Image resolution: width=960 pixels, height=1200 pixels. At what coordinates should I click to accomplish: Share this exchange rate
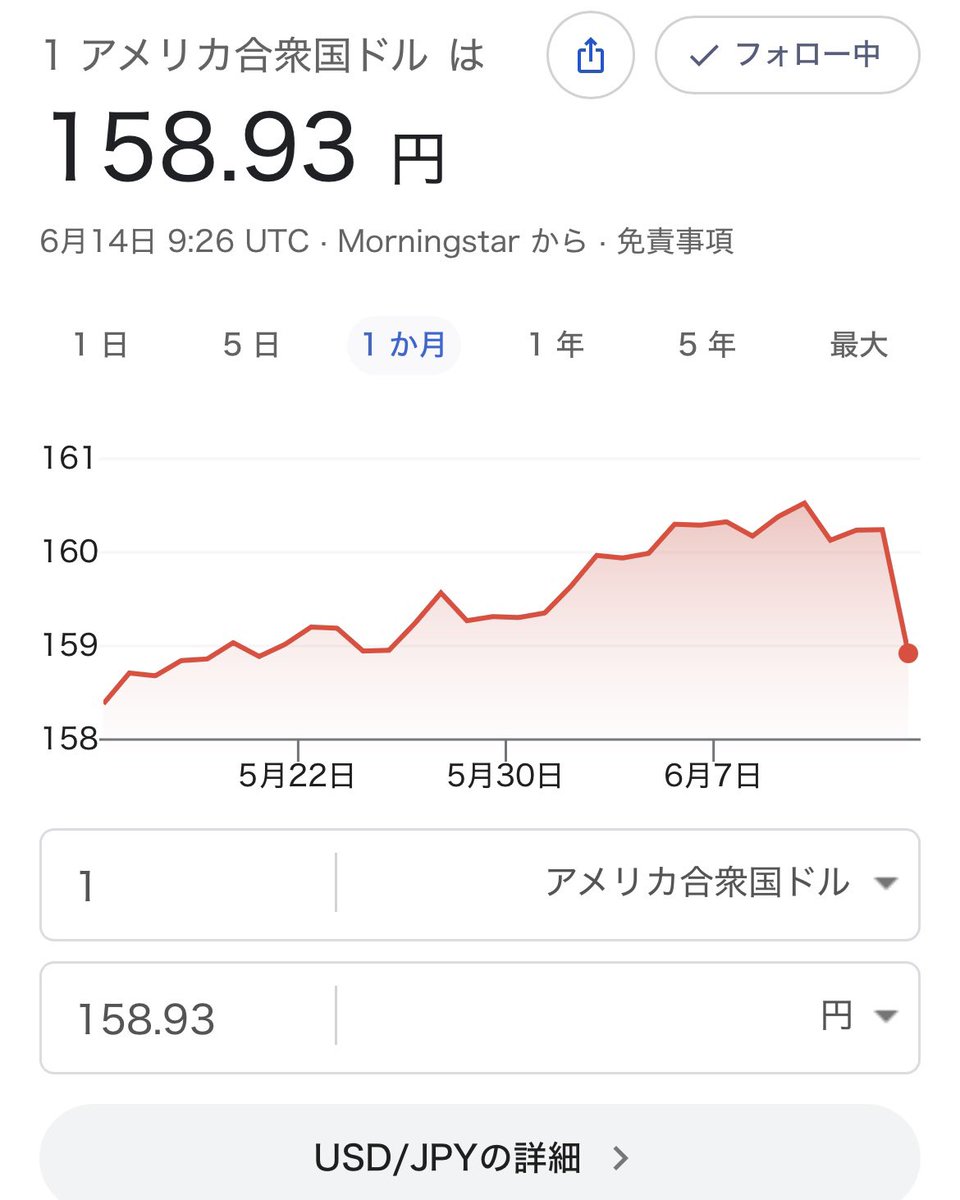[591, 56]
